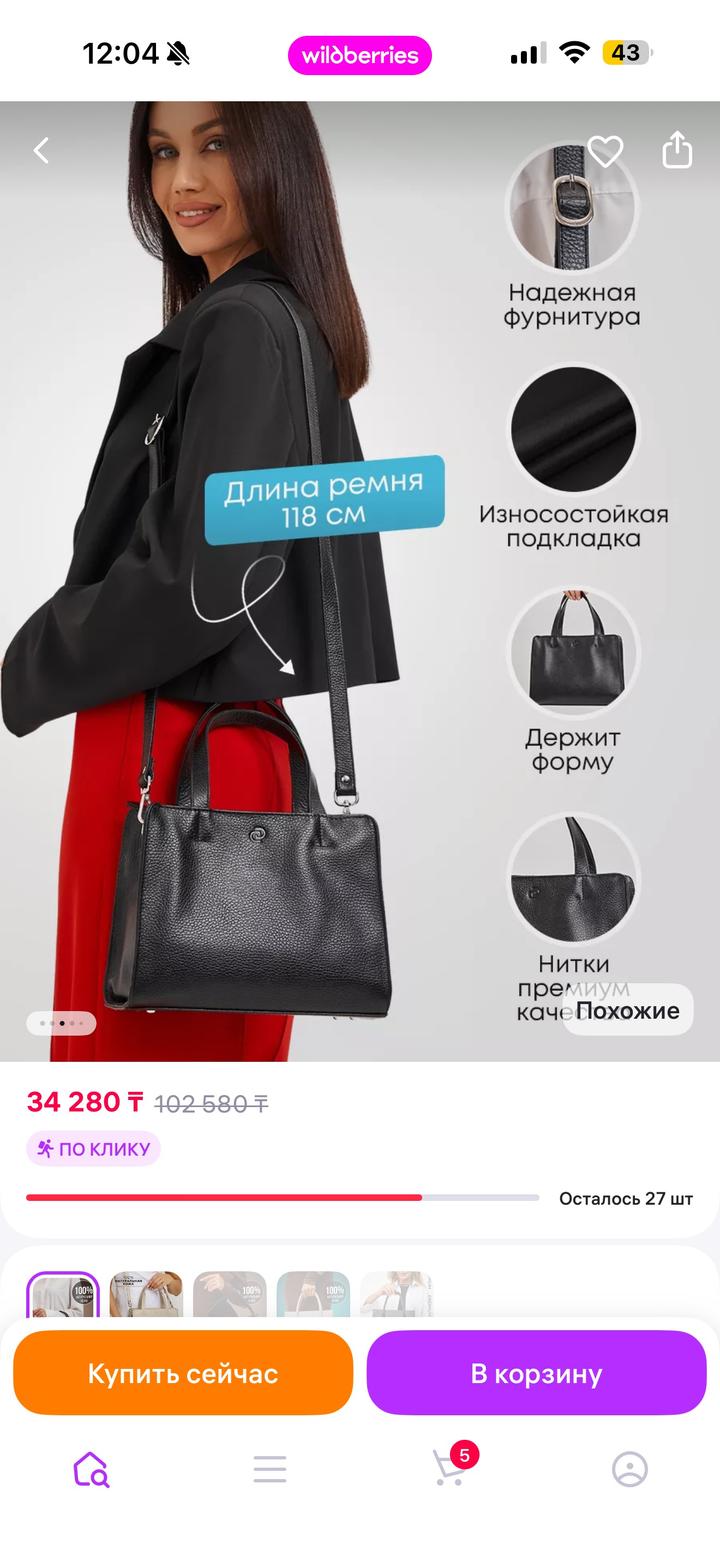Add this bag to favorites
The height and width of the screenshot is (1564, 720).
[x=605, y=151]
